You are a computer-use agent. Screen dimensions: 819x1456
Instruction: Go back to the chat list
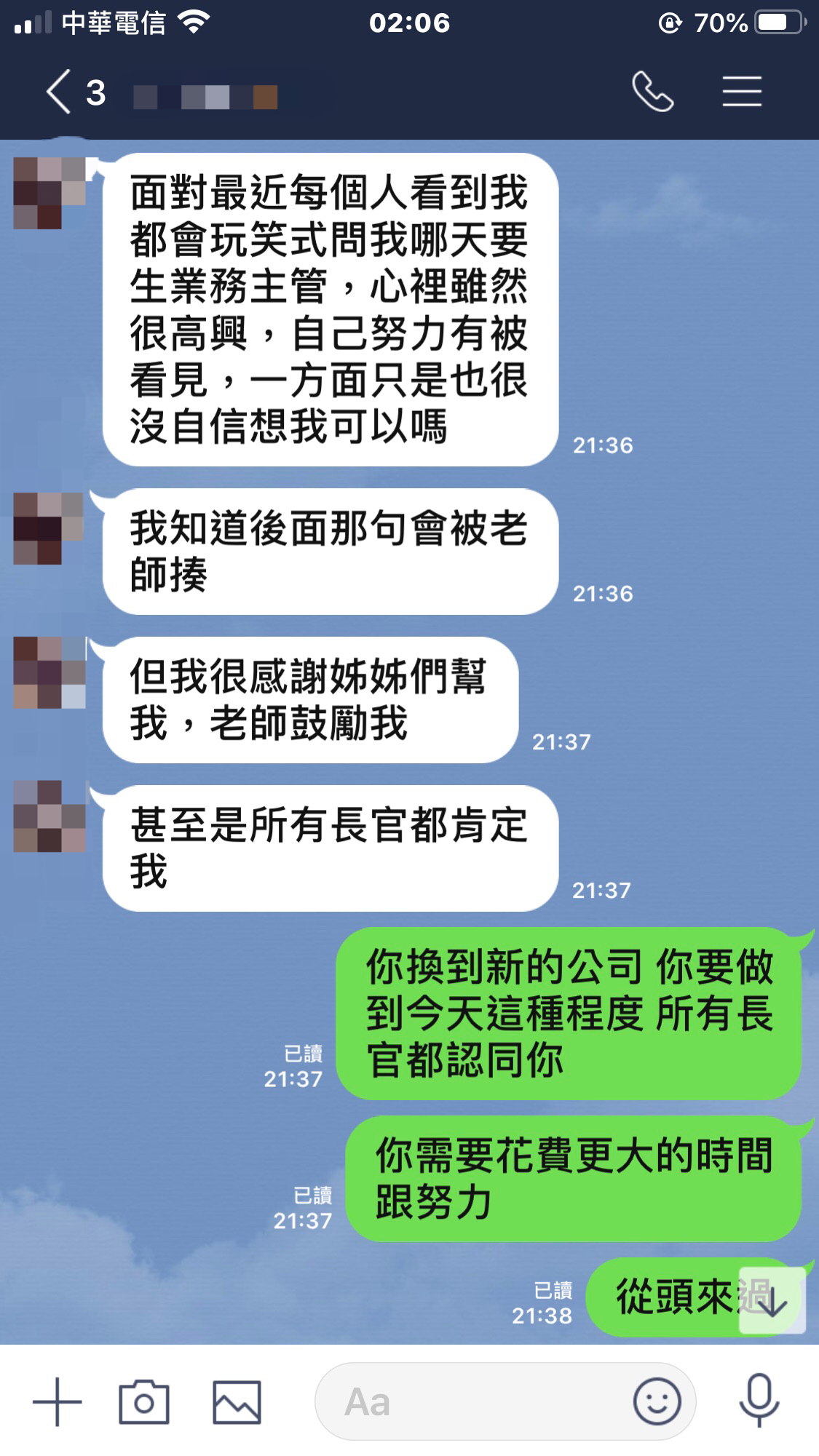tap(60, 92)
